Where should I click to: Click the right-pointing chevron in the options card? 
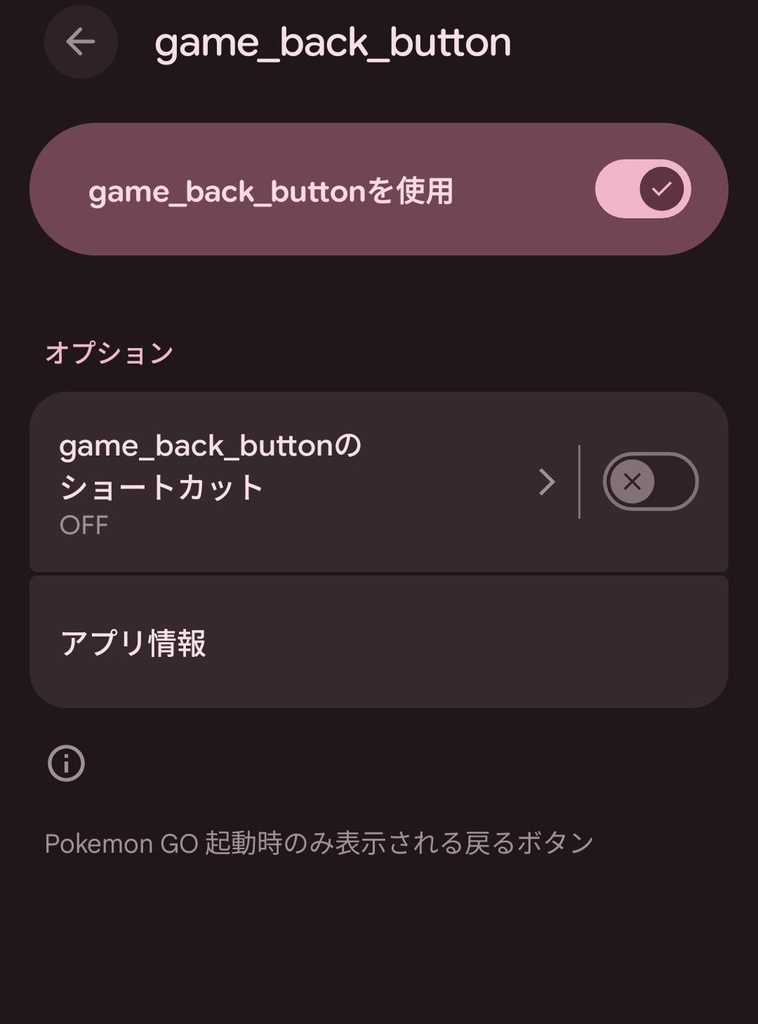547,481
